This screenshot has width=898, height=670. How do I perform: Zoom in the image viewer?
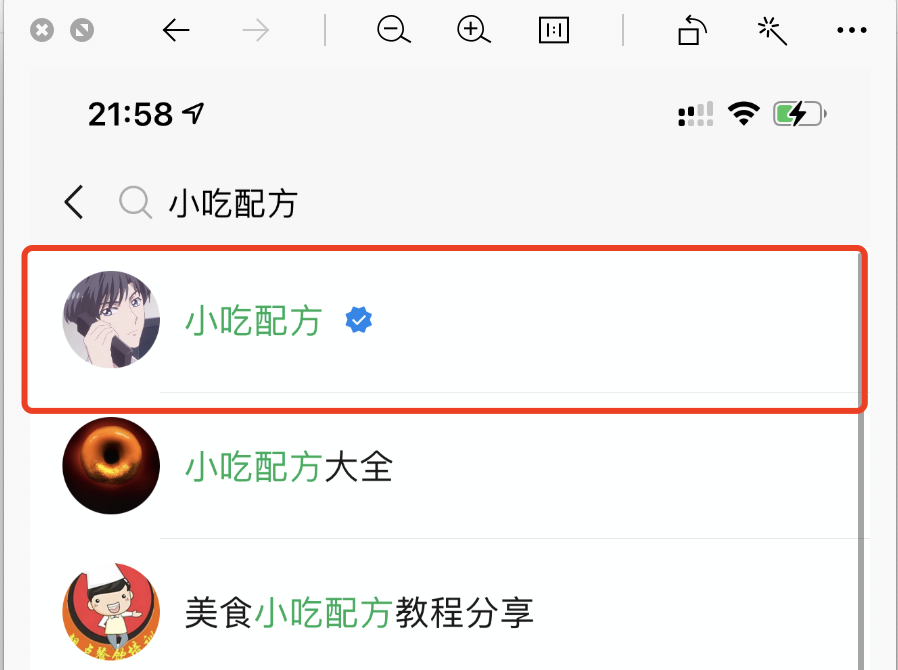tap(473, 31)
